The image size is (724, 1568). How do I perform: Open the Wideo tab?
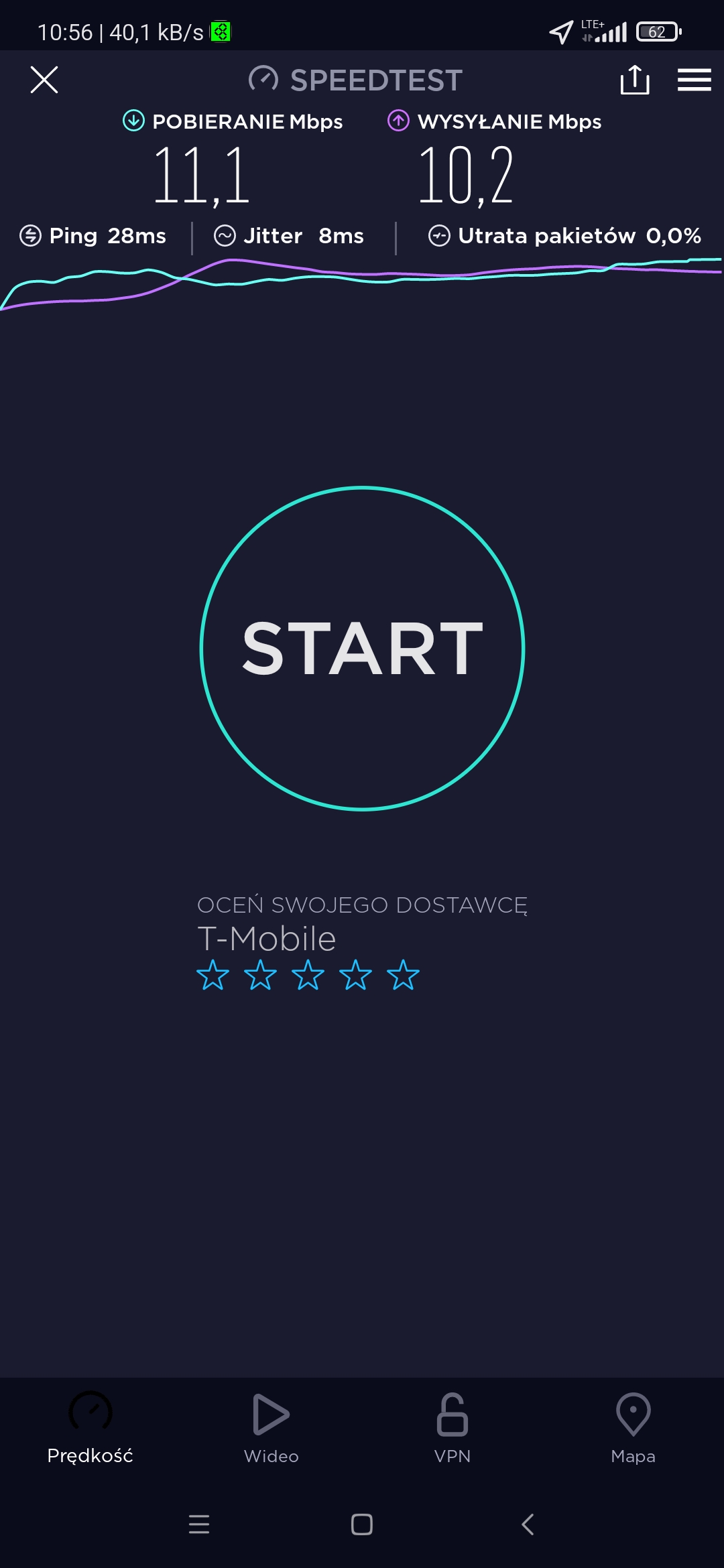point(271,1427)
